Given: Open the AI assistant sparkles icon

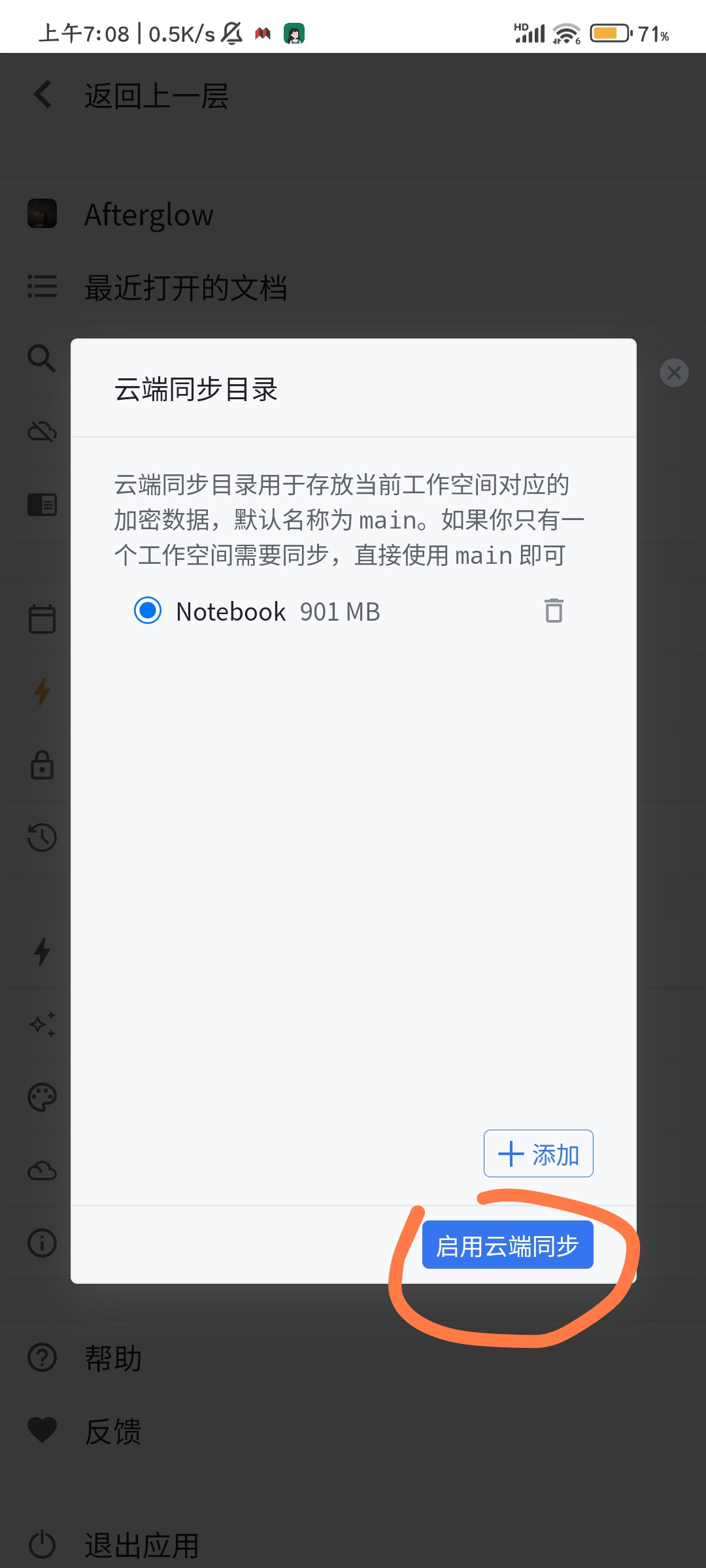Looking at the screenshot, I should pos(41,1024).
